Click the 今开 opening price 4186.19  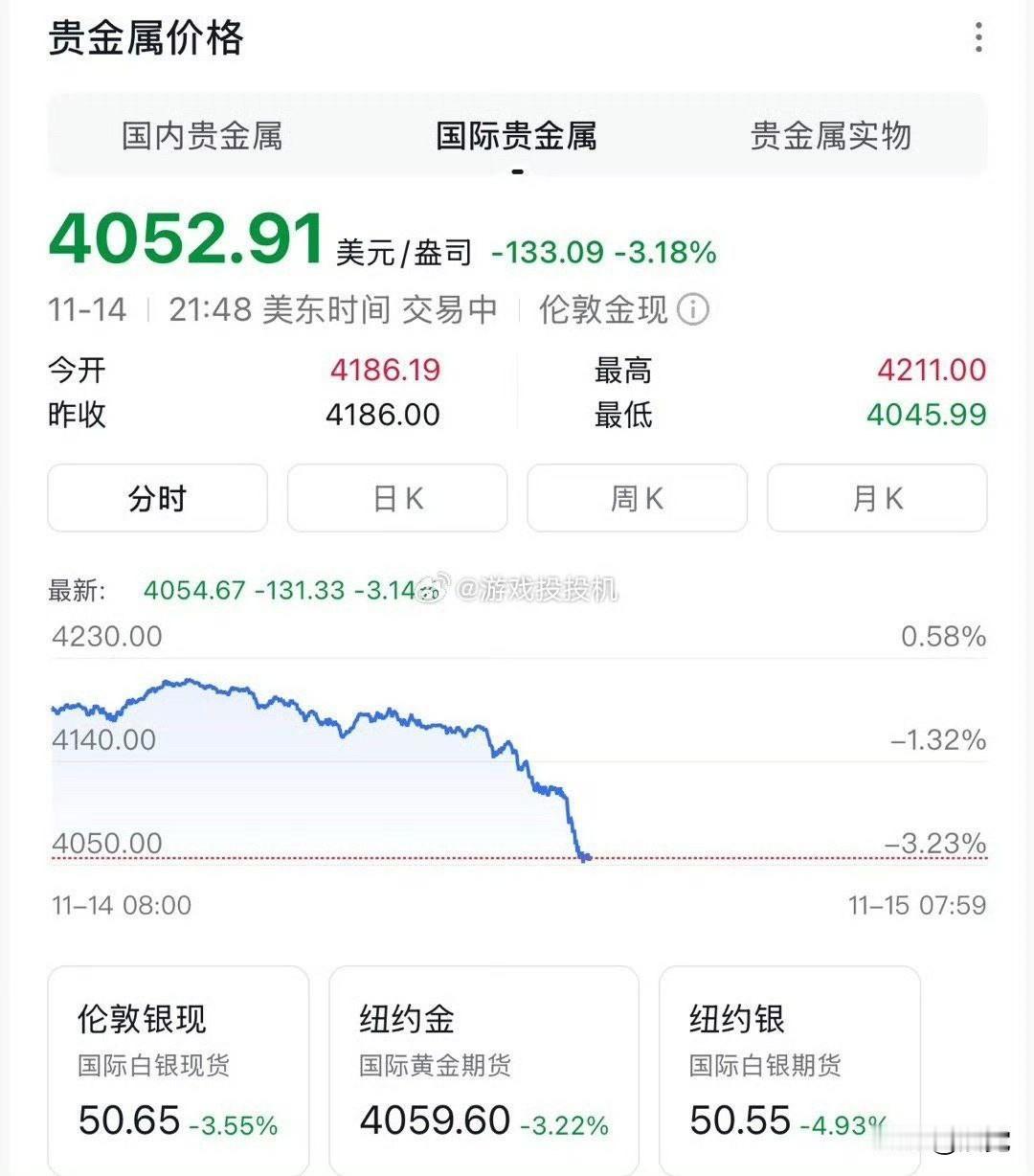click(385, 370)
